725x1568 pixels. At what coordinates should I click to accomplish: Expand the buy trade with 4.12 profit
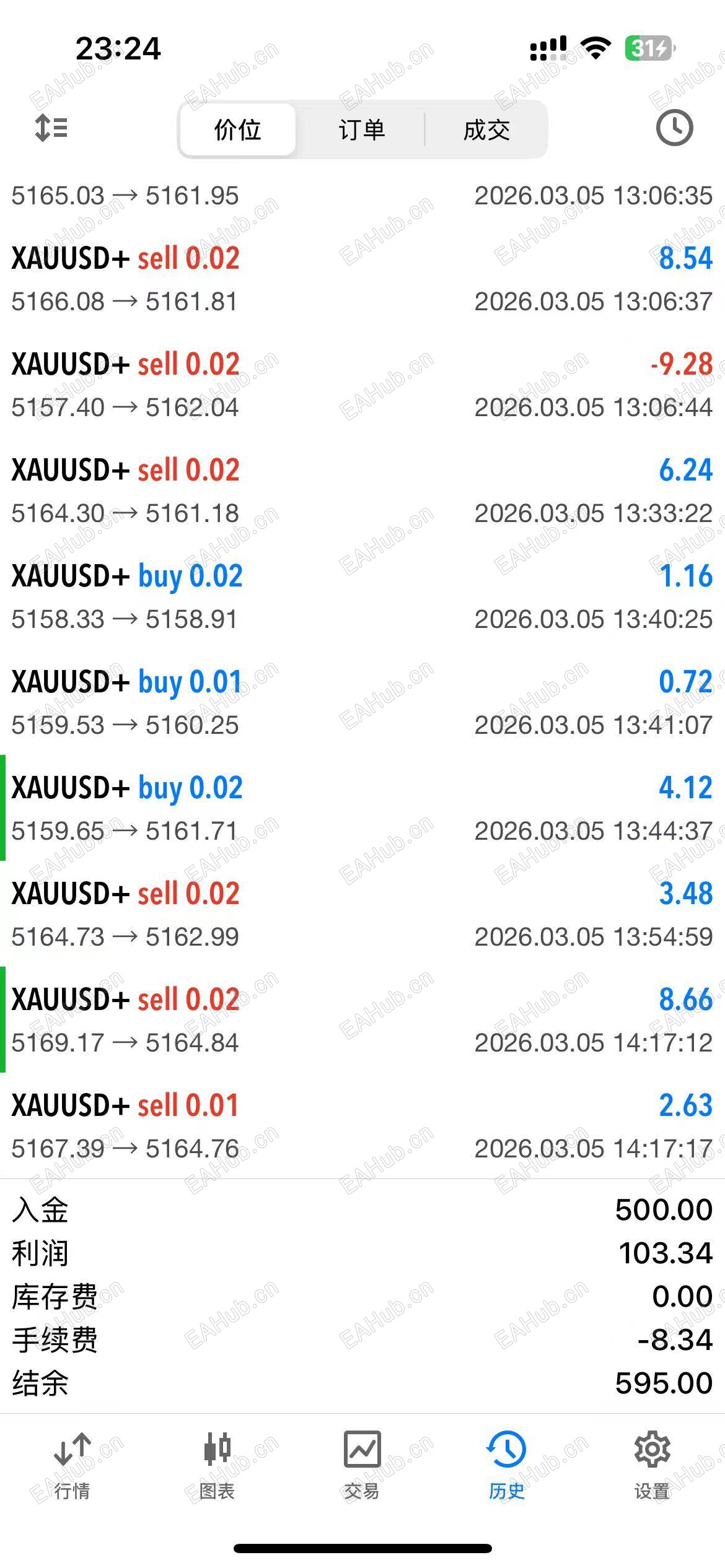[x=362, y=809]
